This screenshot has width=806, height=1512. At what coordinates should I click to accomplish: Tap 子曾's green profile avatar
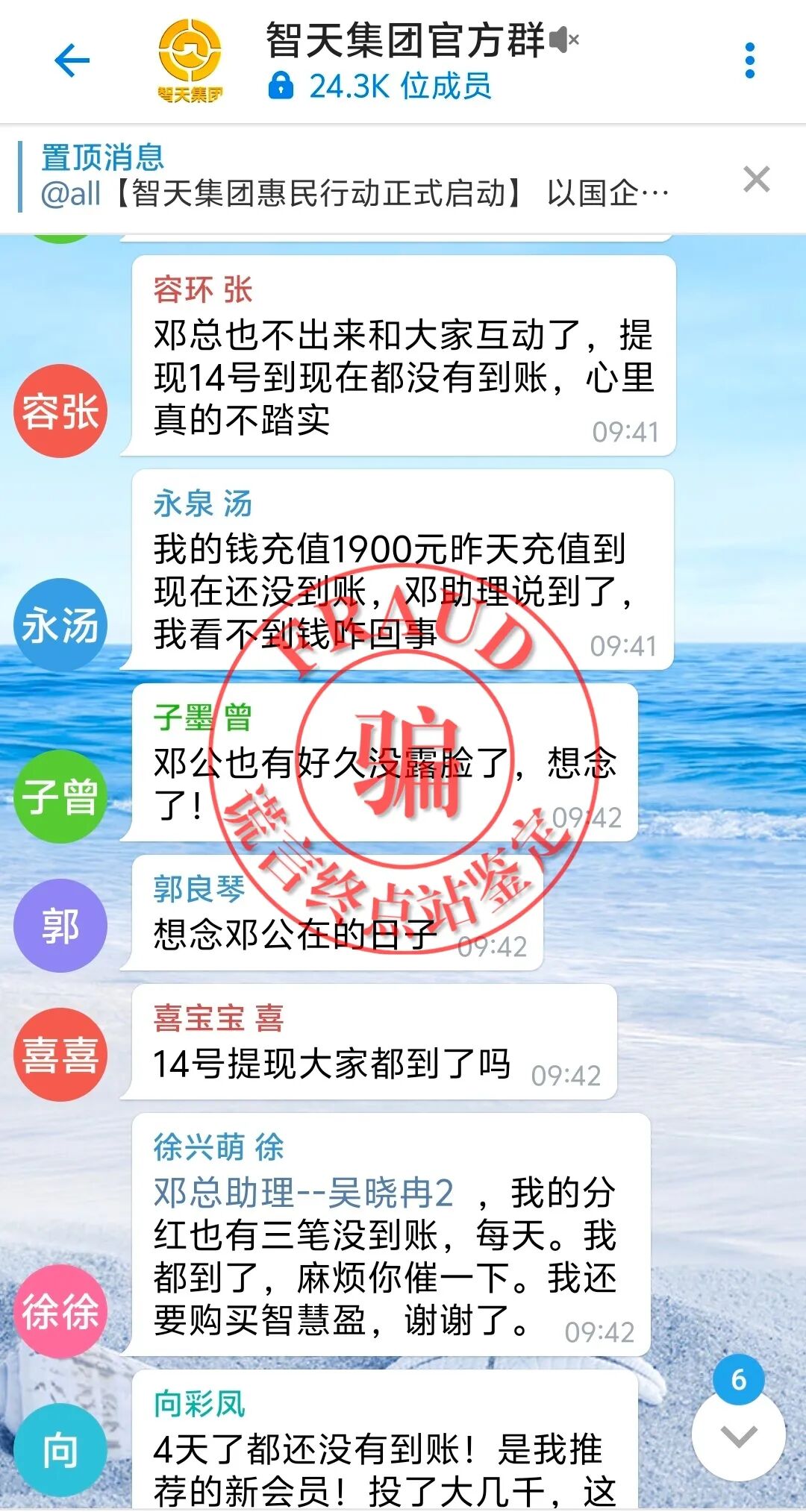click(x=62, y=794)
